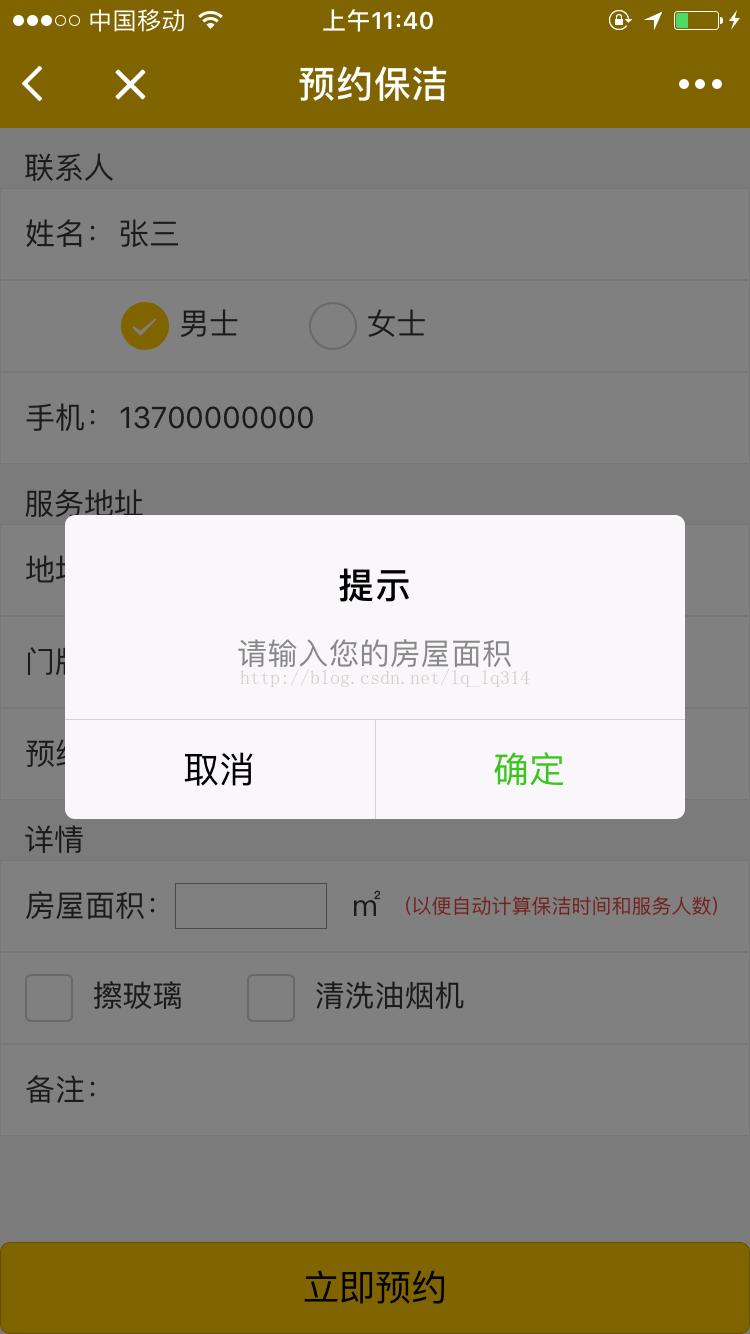Select the 女士 gender option

333,326
